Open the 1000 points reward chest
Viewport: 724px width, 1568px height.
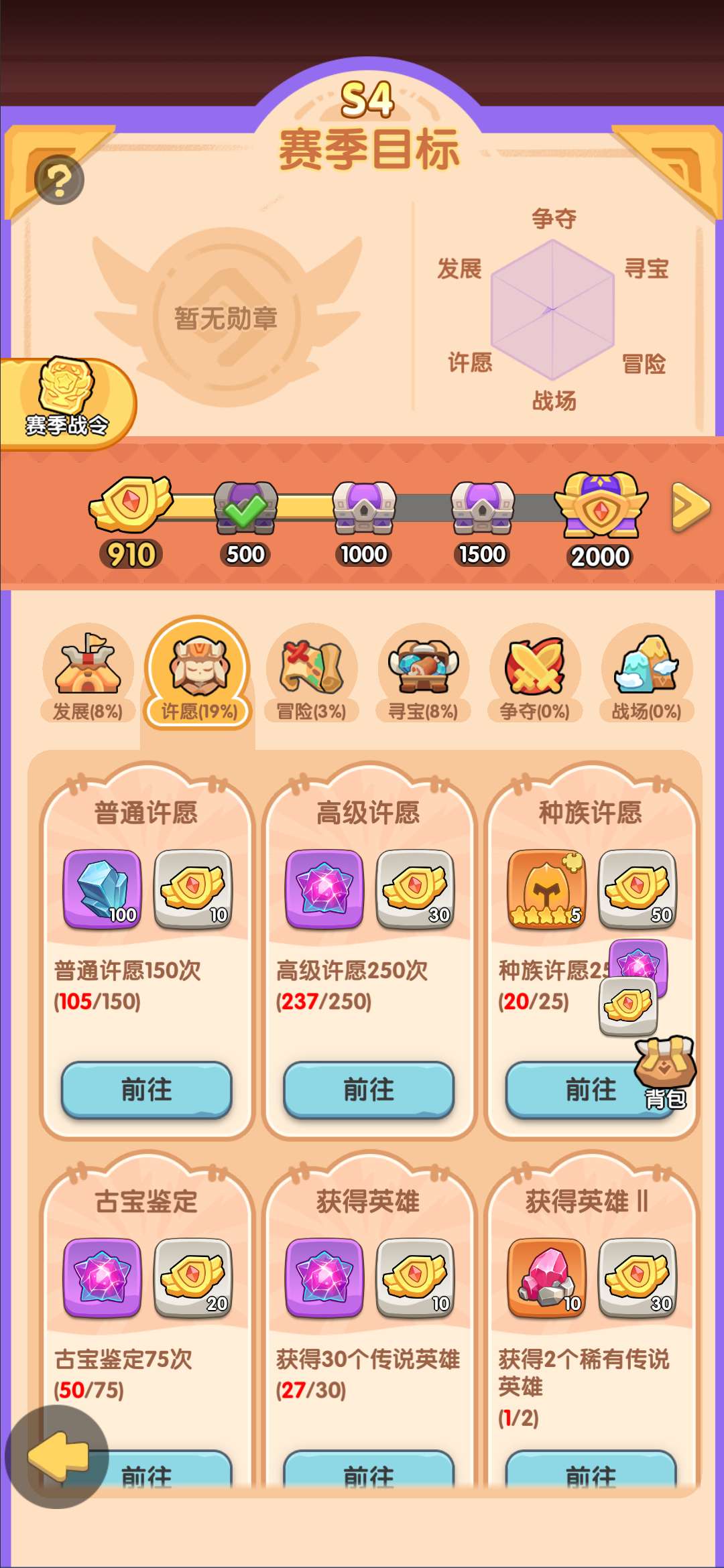click(x=364, y=509)
